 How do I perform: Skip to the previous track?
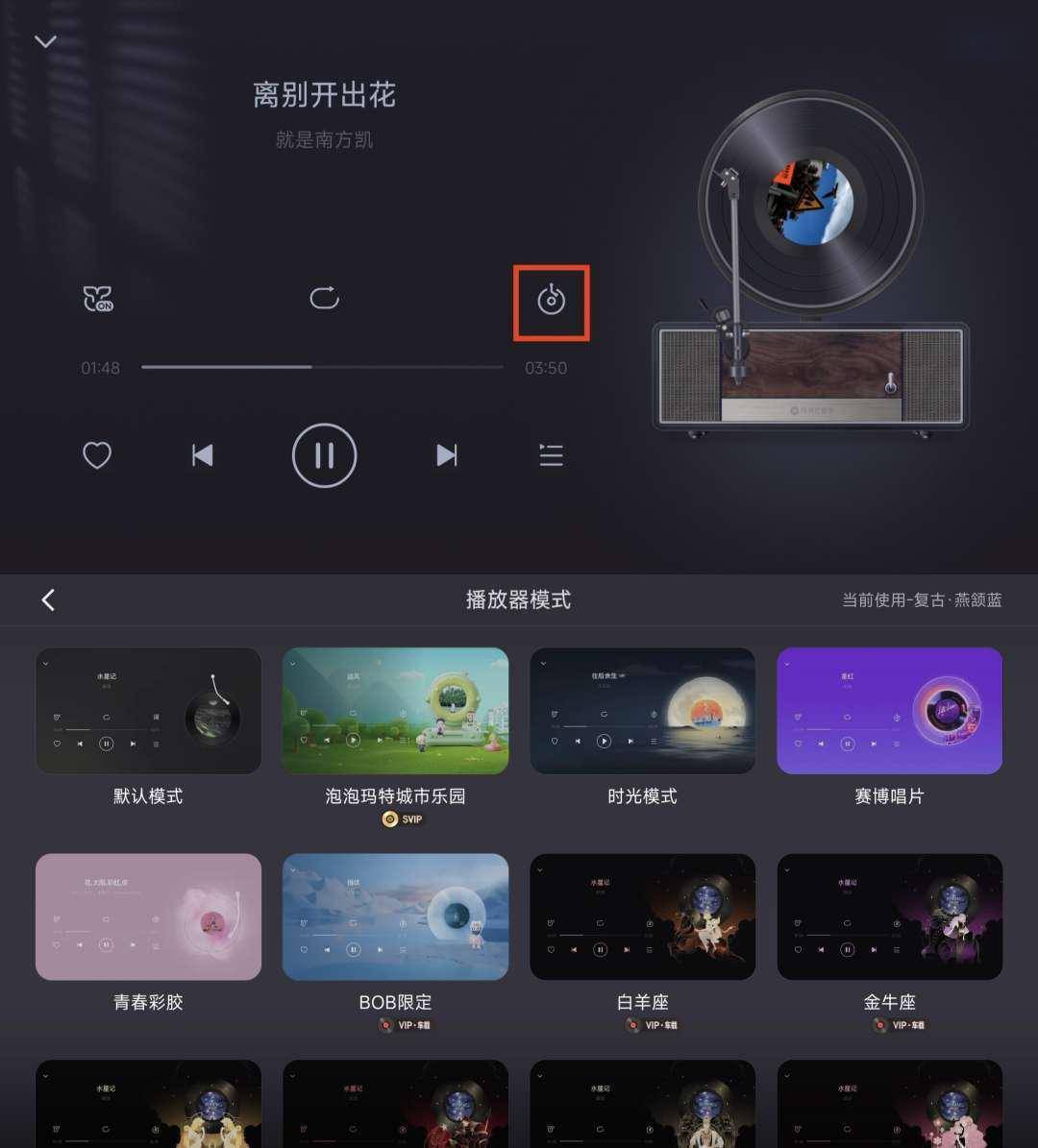(x=202, y=454)
